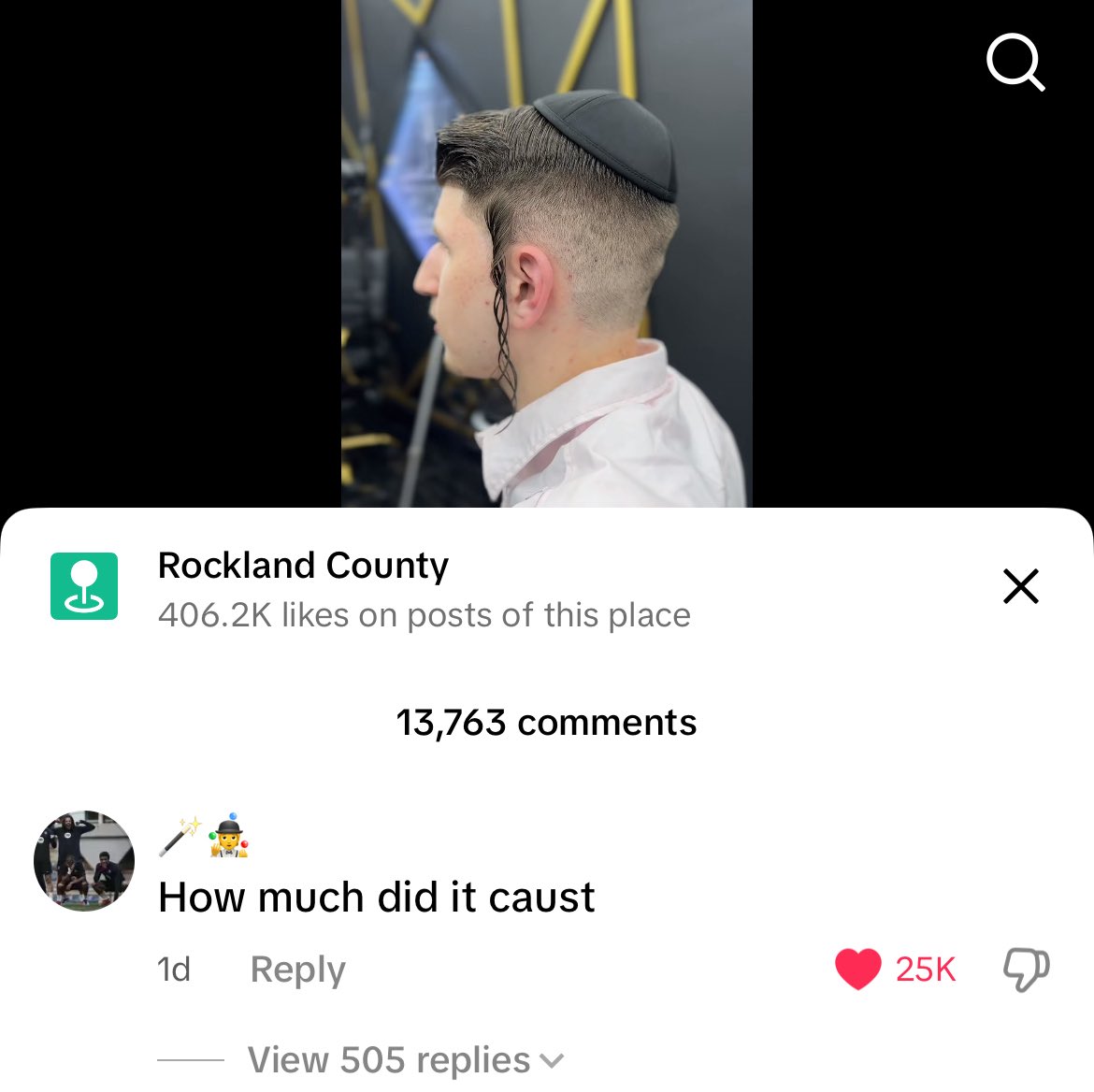This screenshot has width=1094, height=1092.
Task: Like the comment with 25K likes
Action: pos(858,969)
